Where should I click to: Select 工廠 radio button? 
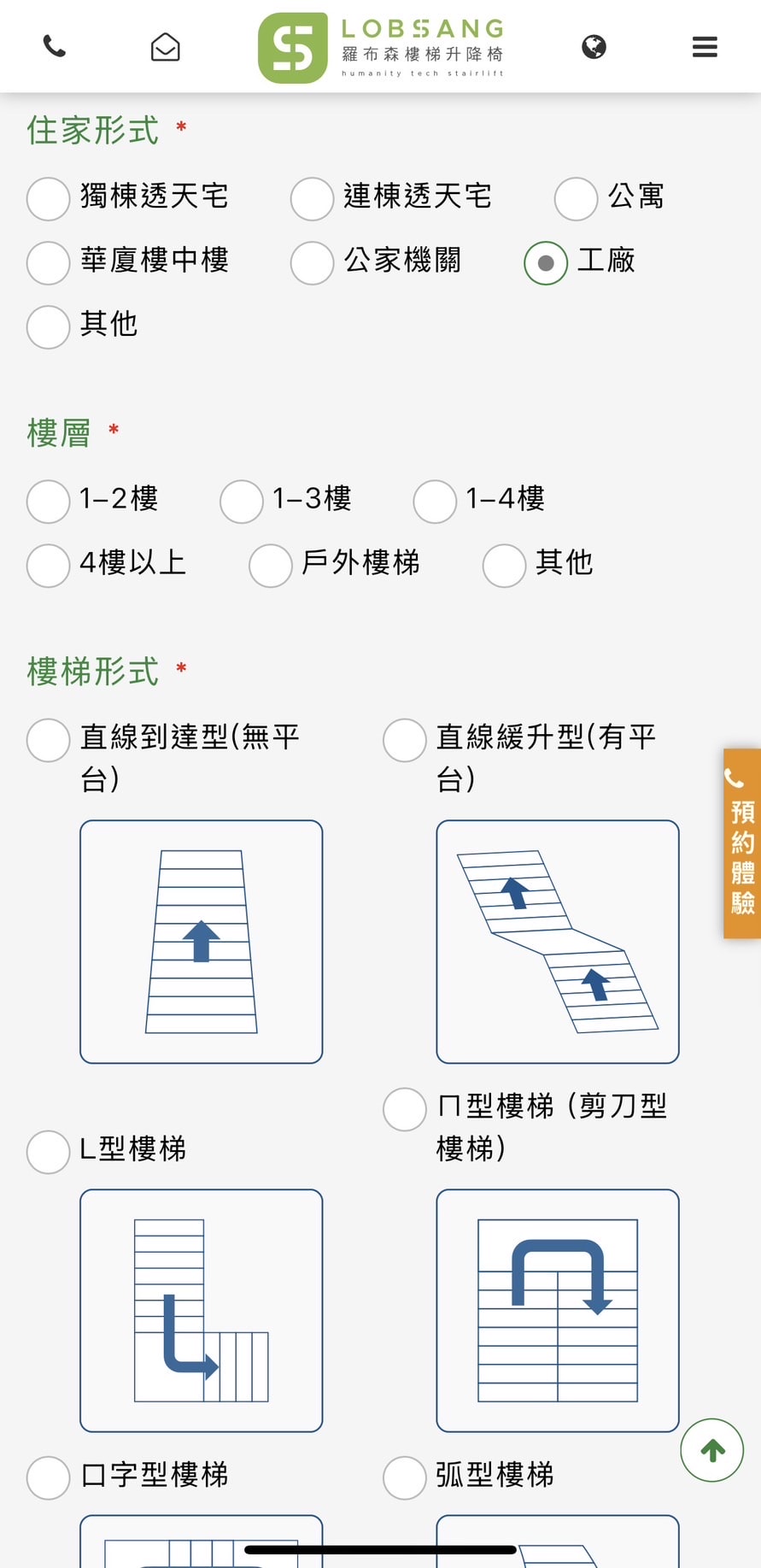point(546,263)
